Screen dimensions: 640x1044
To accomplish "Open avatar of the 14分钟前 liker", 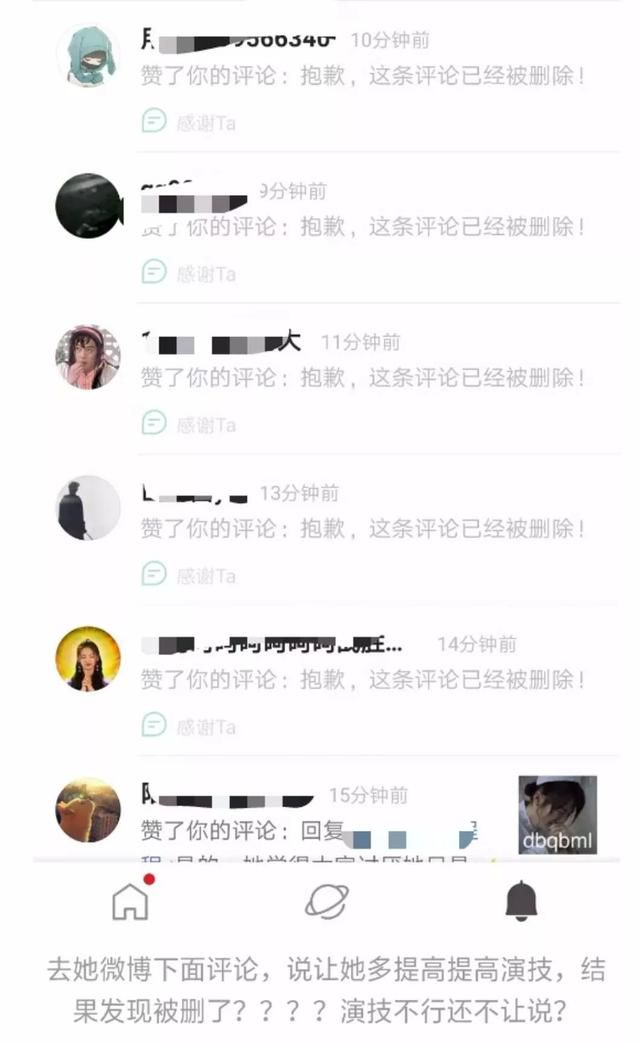I will pyautogui.click(x=88, y=658).
